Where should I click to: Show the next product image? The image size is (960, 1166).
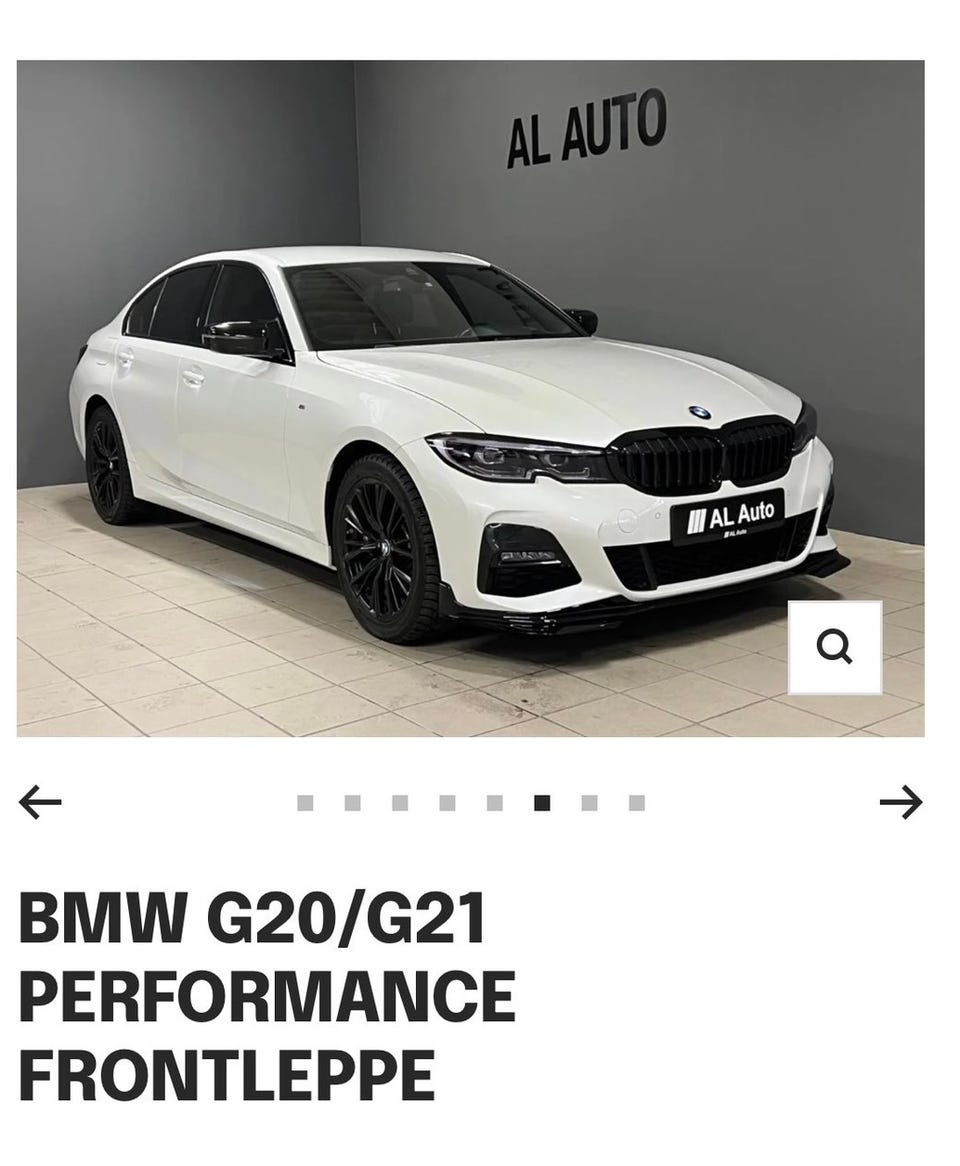pos(900,802)
